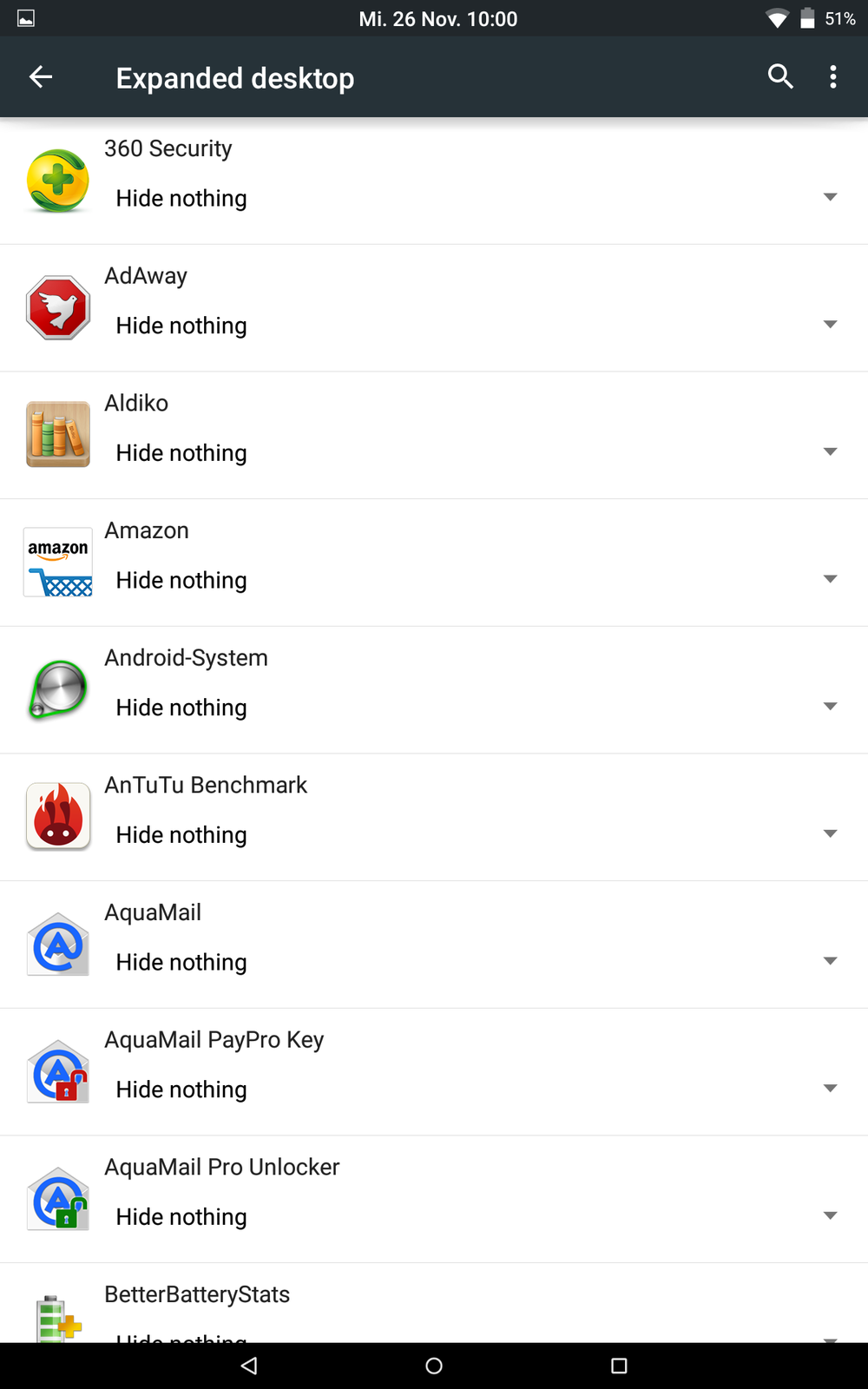Tap the system home button
This screenshot has height=1389, width=868.
[434, 1366]
